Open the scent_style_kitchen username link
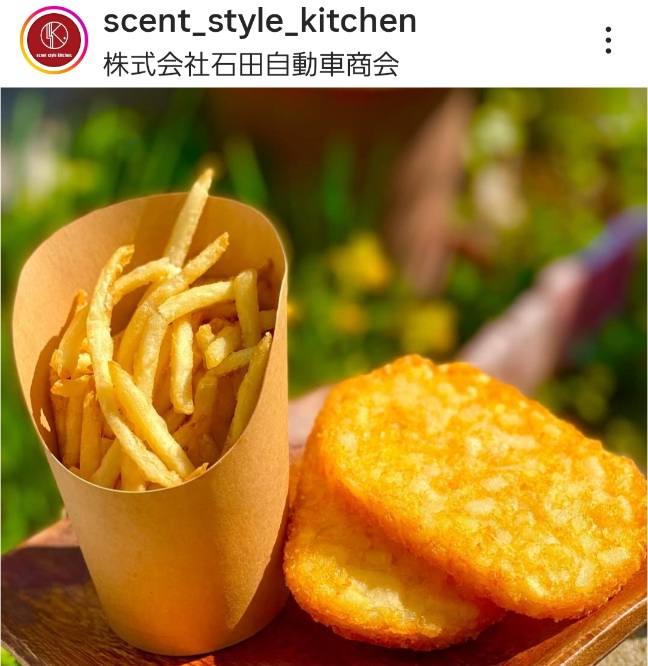Screen dimensions: 648x666 259,21
